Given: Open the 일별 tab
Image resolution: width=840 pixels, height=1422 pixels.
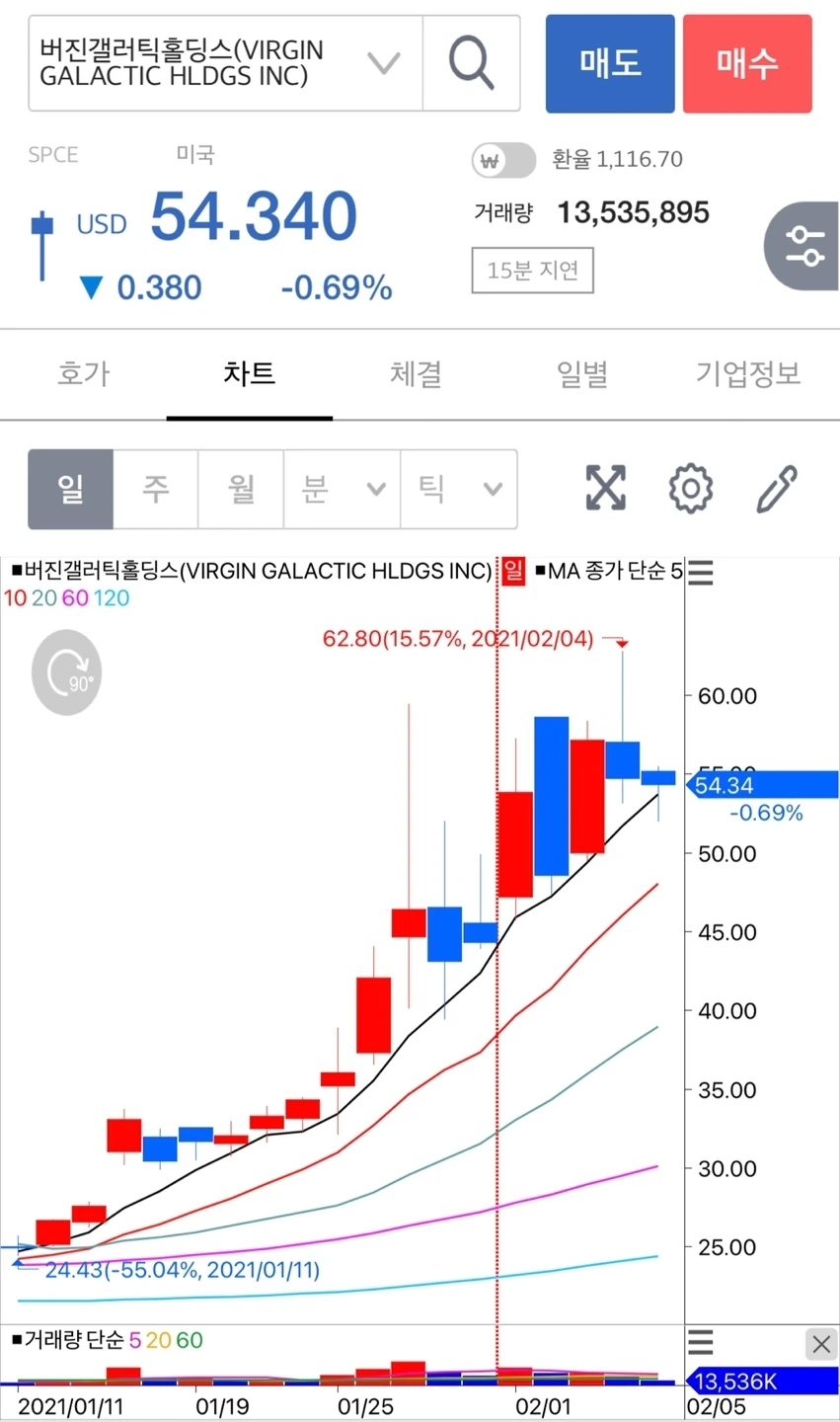Looking at the screenshot, I should click(x=582, y=373).
